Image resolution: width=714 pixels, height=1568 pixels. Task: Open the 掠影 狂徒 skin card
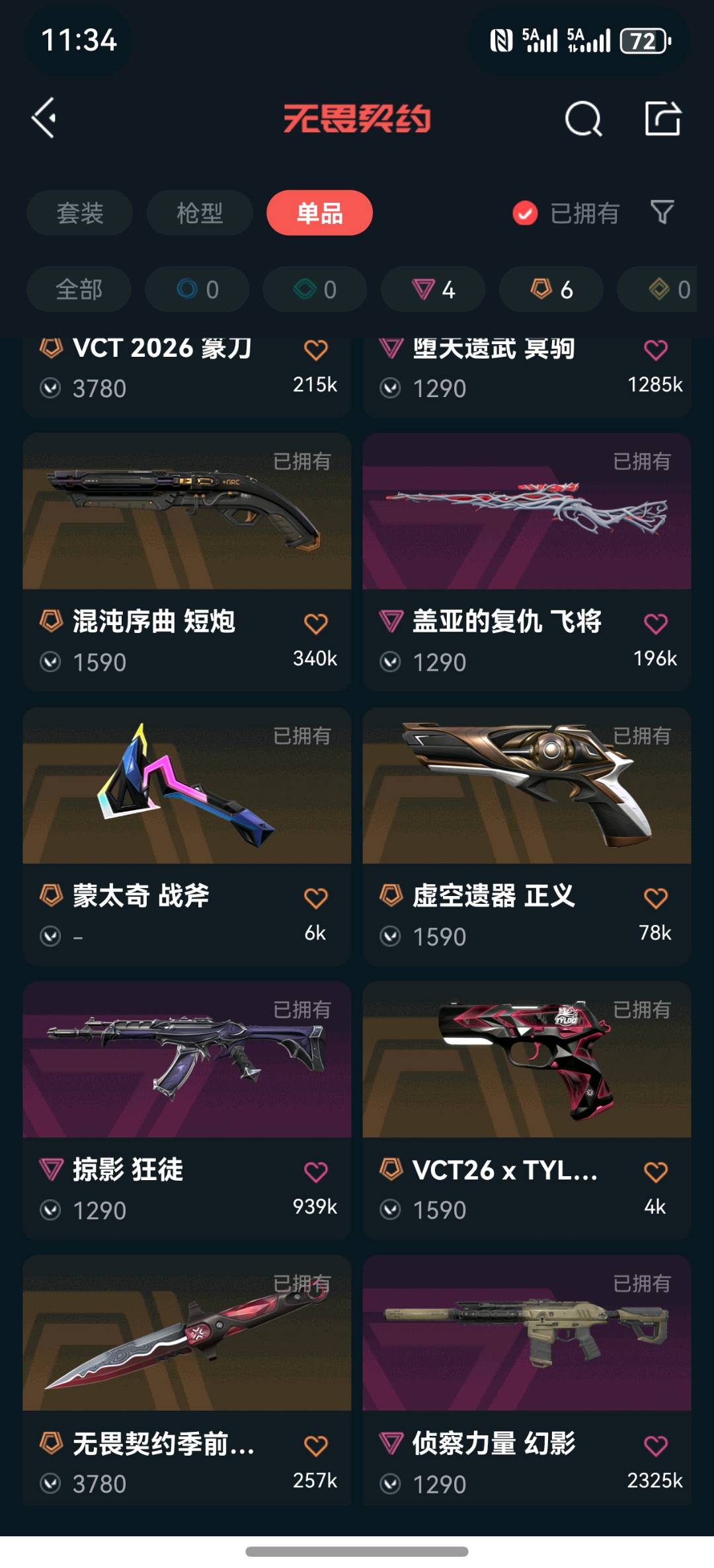[x=186, y=1110]
